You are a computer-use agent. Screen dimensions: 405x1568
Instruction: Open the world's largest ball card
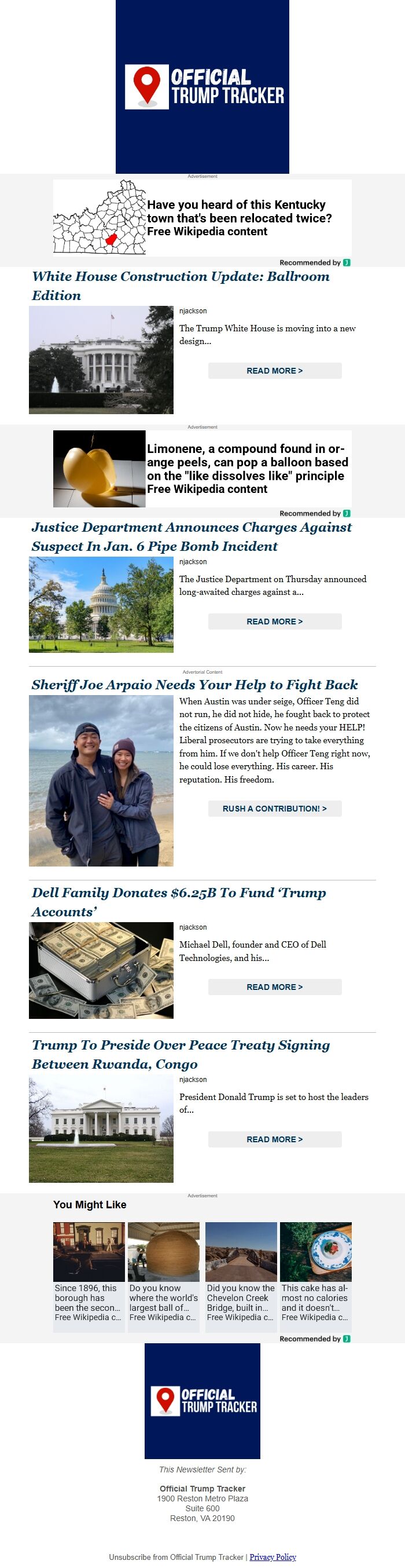[164, 1277]
